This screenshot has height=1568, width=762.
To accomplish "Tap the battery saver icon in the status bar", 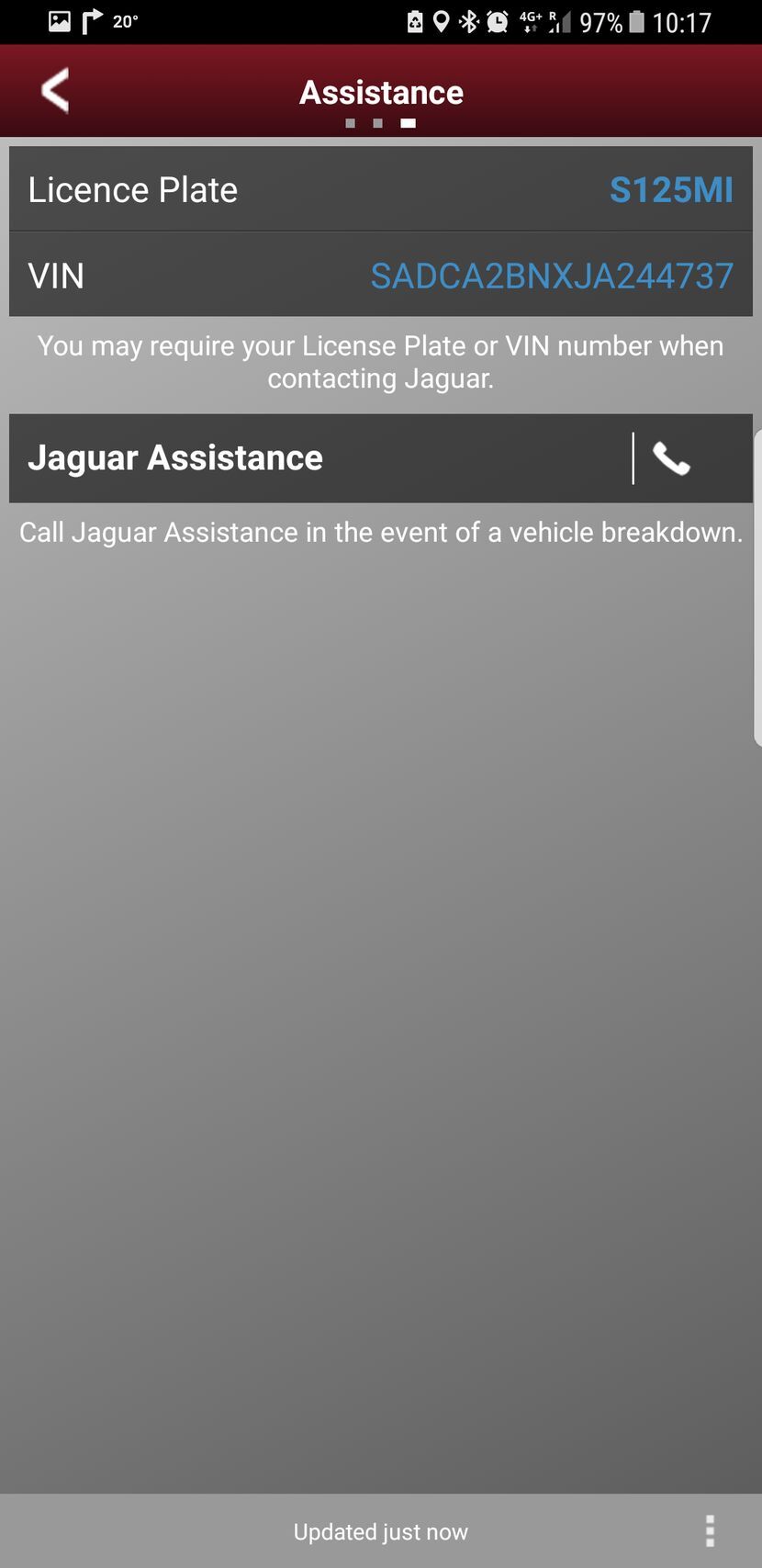I will pos(416,20).
